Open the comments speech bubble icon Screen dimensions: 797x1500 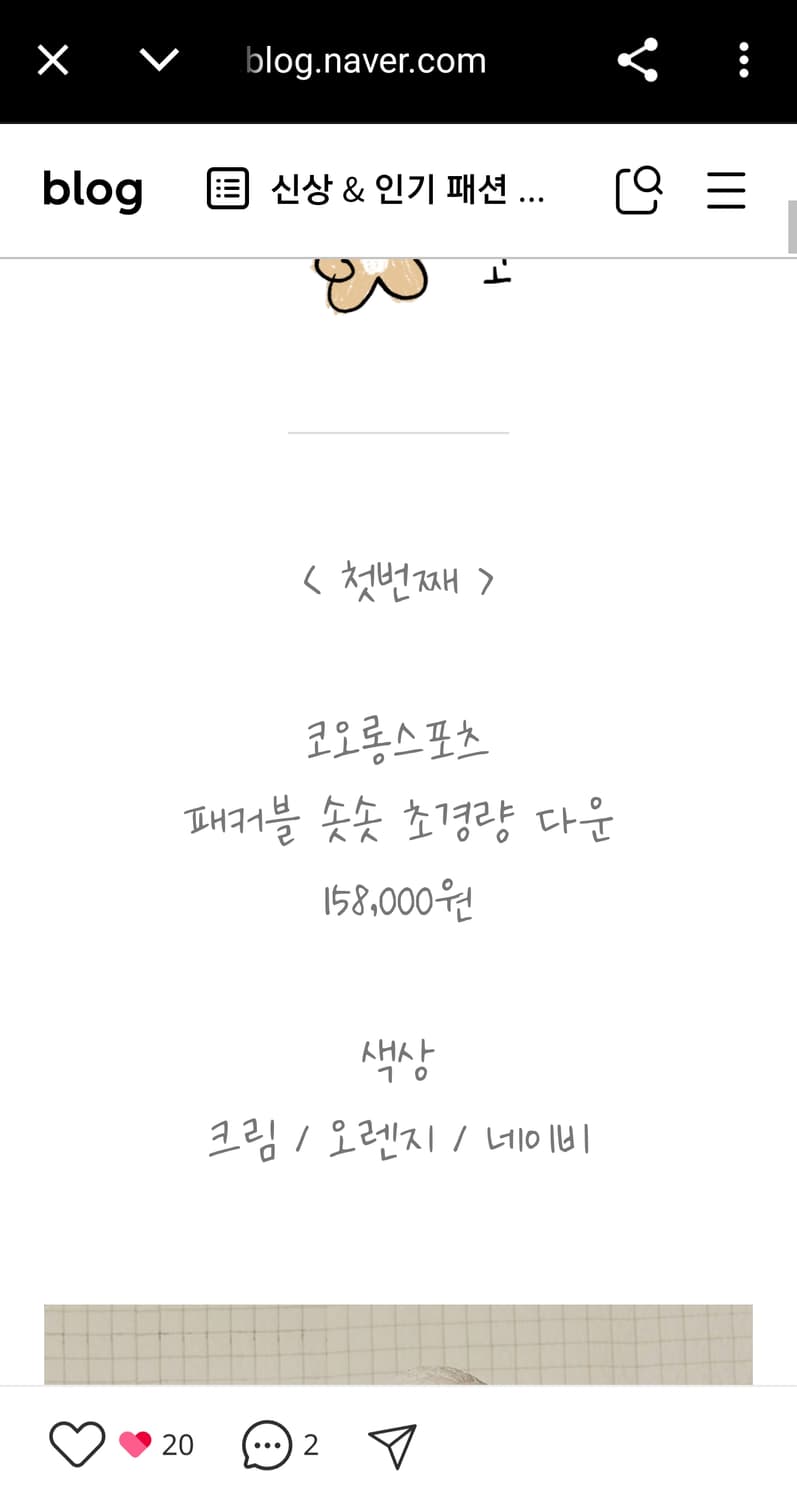click(265, 1444)
